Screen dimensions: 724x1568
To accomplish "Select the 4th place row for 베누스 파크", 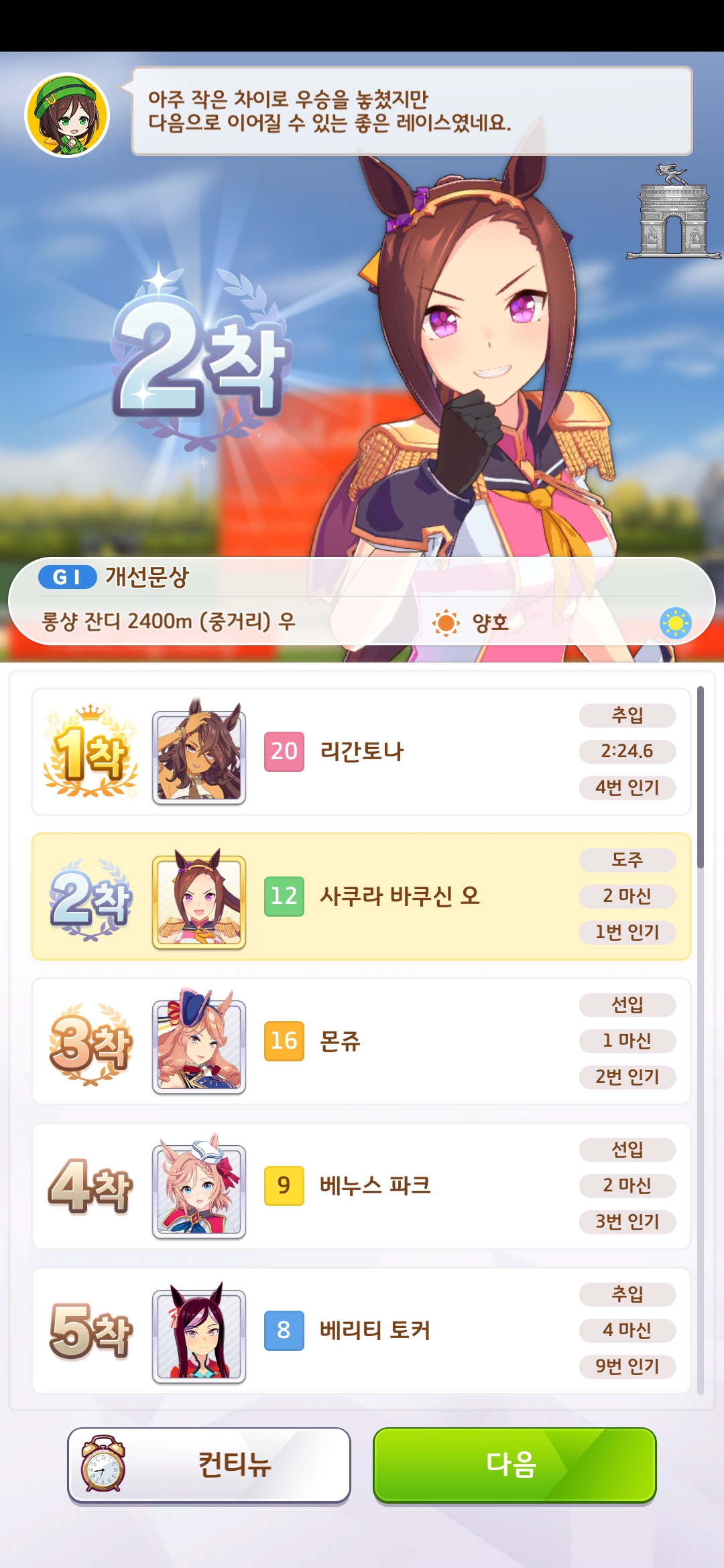I will coord(361,1186).
